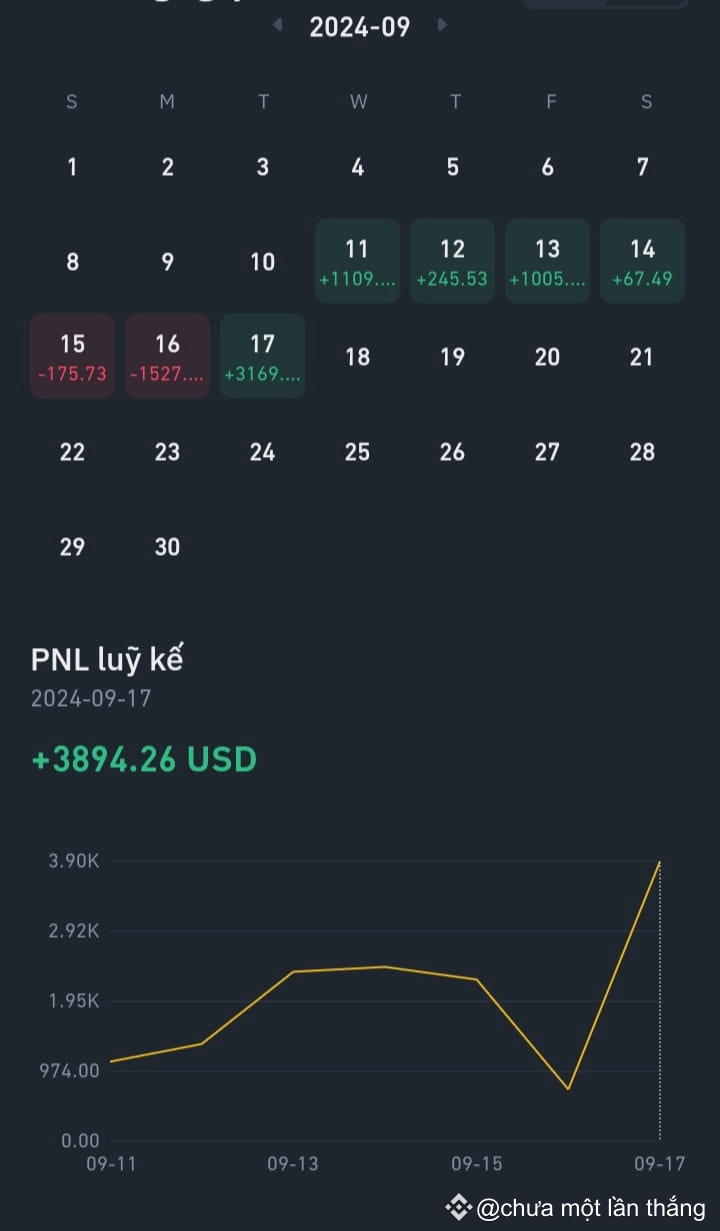Select September 15 showing -175.73 loss

coord(71,356)
